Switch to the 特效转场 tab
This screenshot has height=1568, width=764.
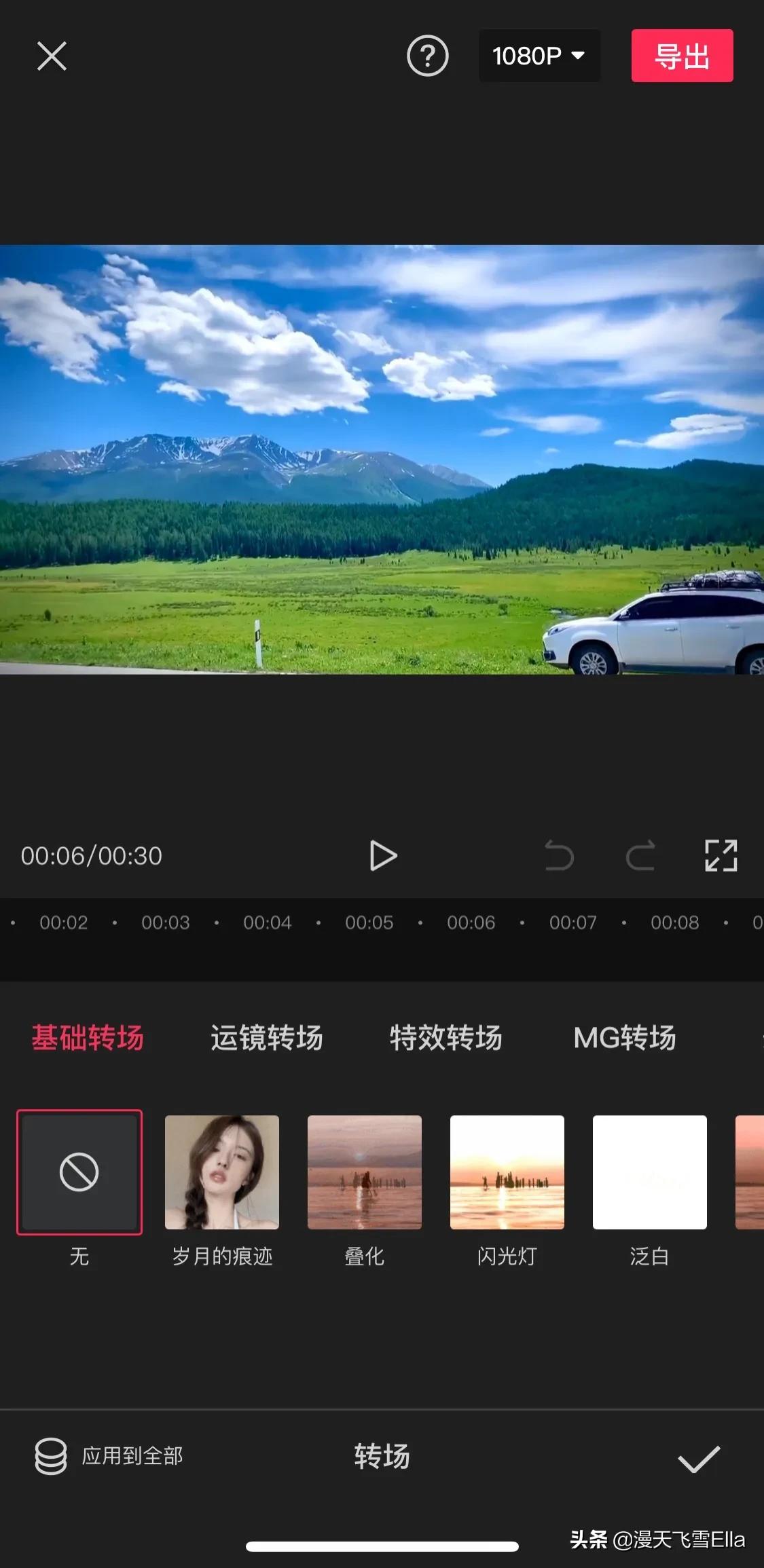pyautogui.click(x=445, y=1038)
